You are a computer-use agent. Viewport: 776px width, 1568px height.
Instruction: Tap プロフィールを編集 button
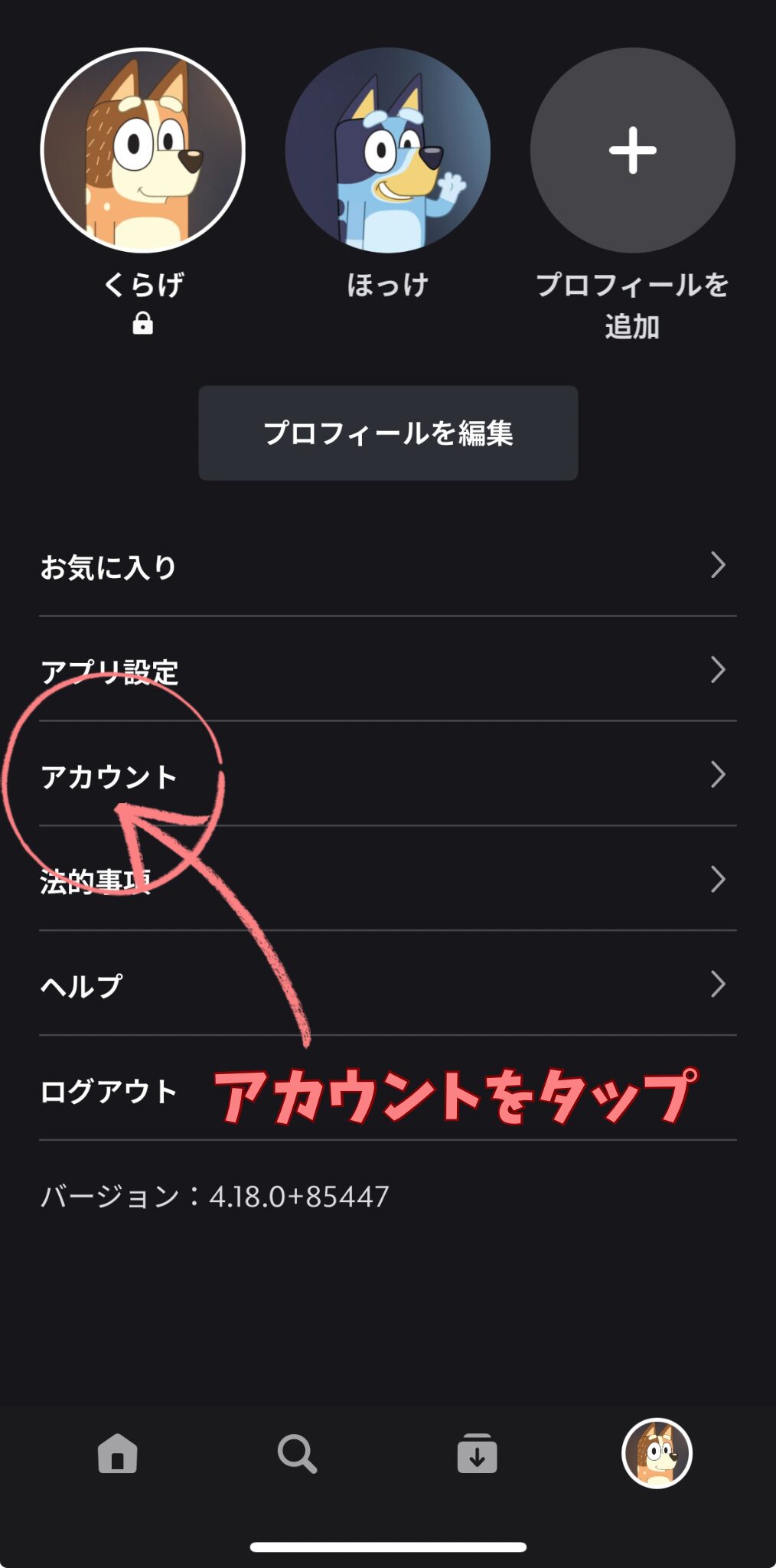(x=388, y=433)
